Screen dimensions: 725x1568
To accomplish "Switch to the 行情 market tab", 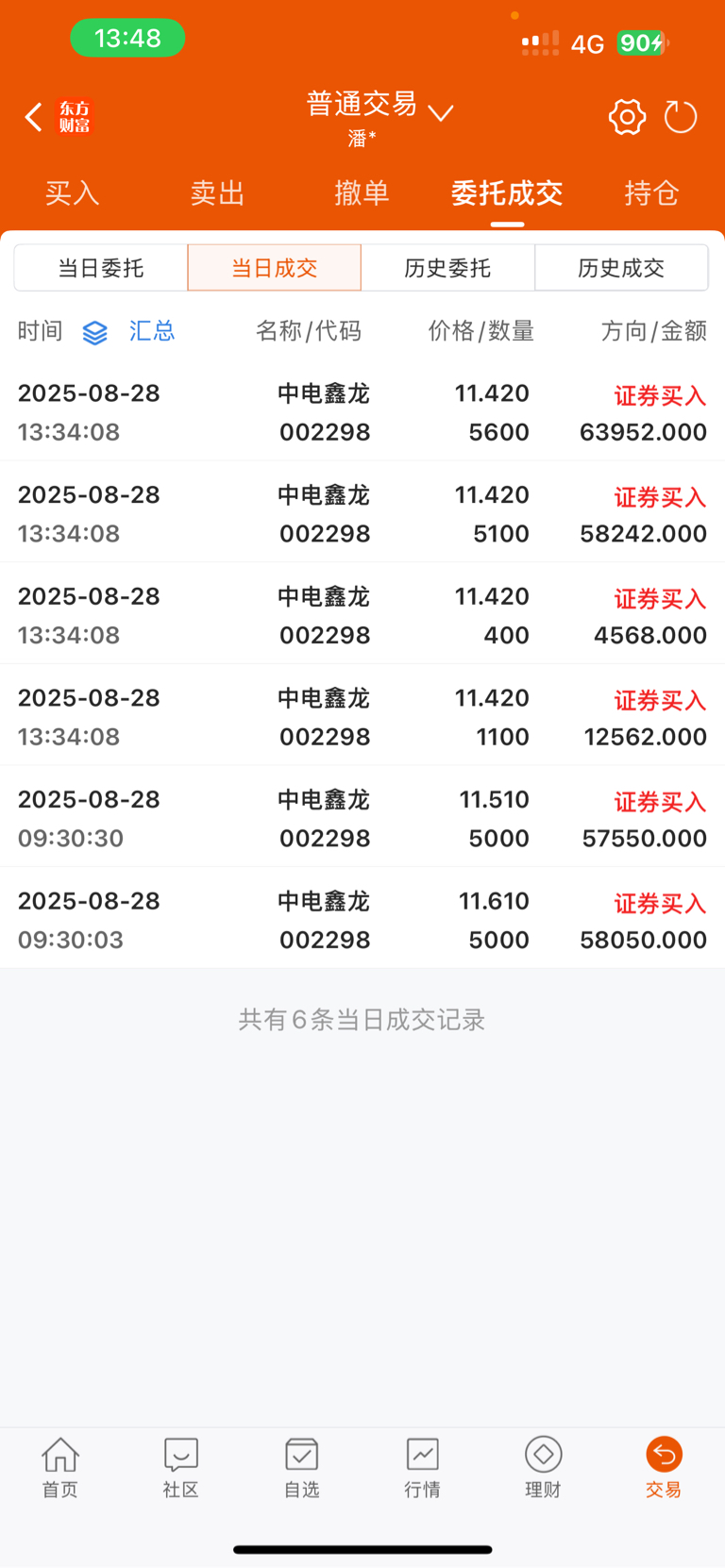I will [423, 1467].
